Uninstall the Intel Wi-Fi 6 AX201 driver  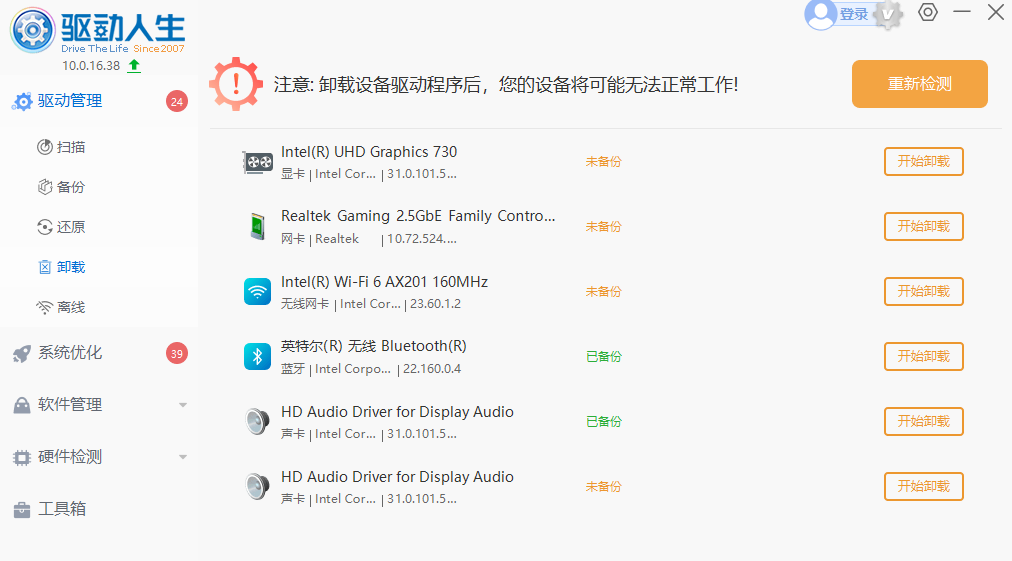(923, 291)
